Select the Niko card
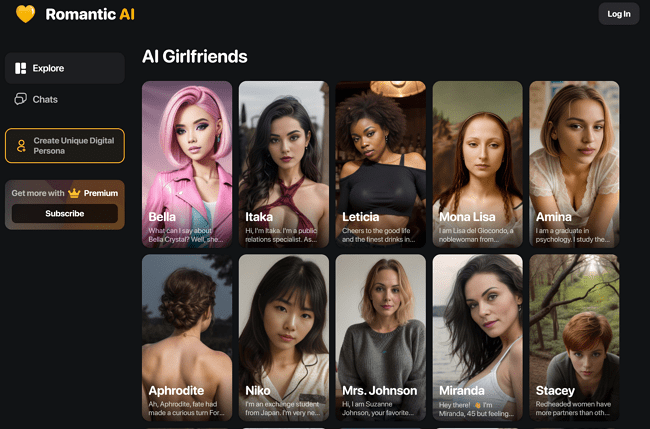 click(284, 336)
